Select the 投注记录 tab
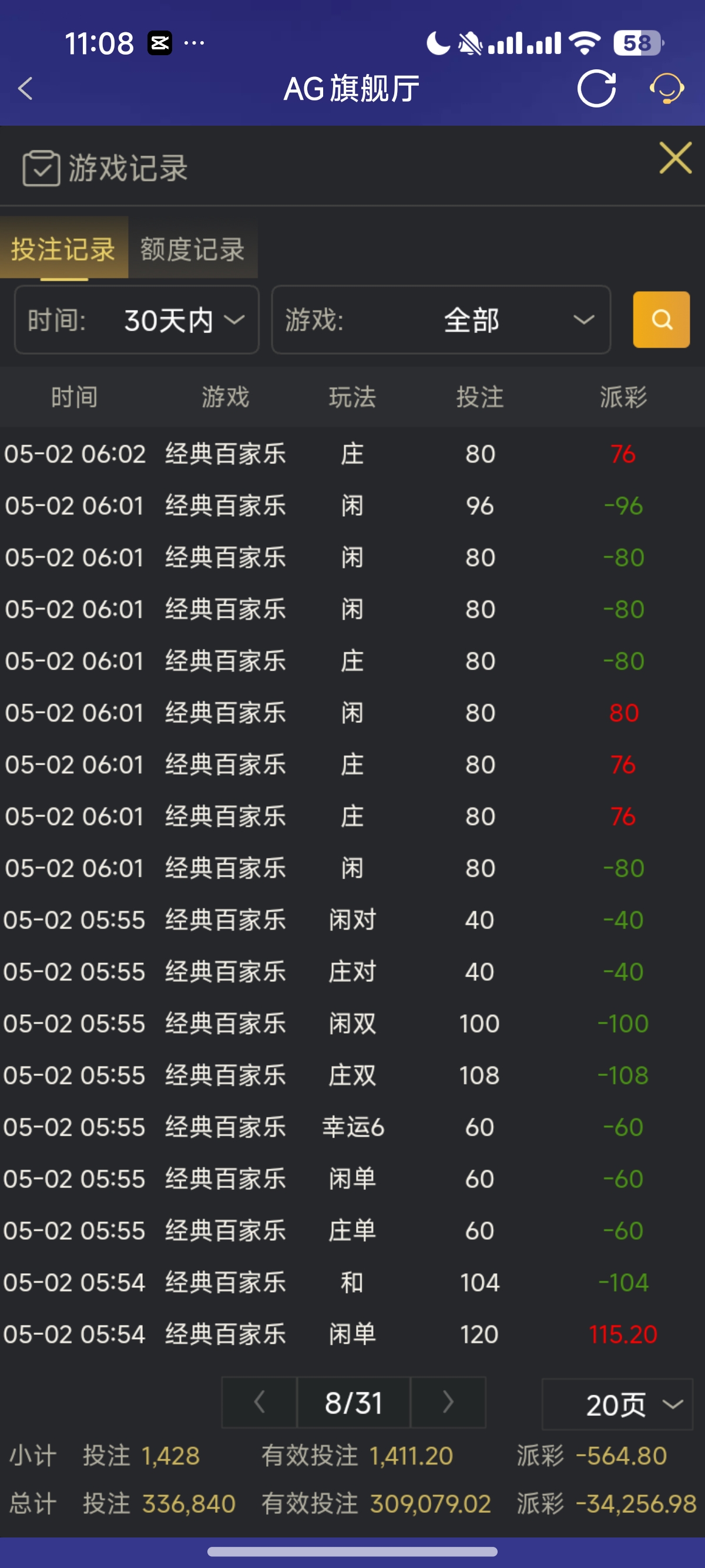Image resolution: width=705 pixels, height=1568 pixels. (x=63, y=250)
